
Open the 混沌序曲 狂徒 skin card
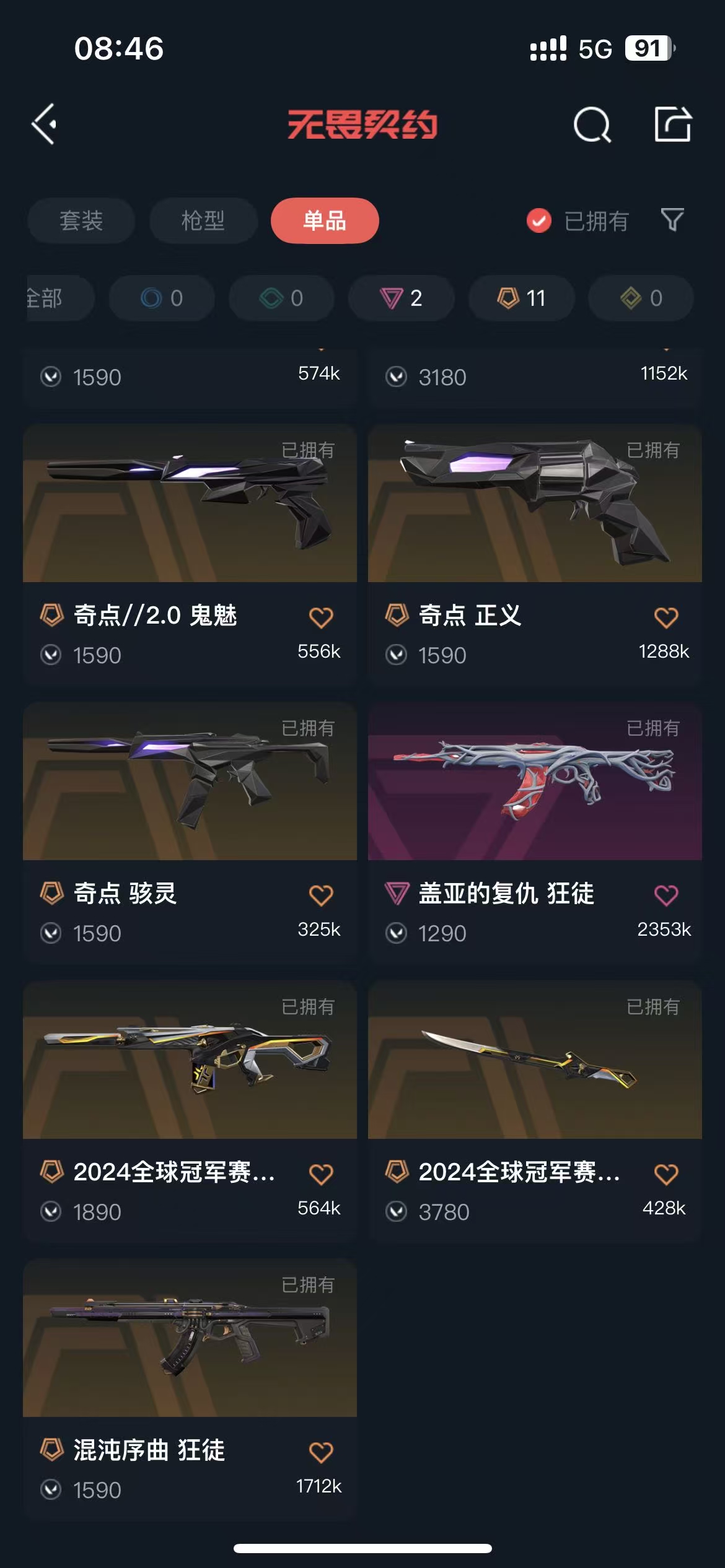coord(190,1388)
